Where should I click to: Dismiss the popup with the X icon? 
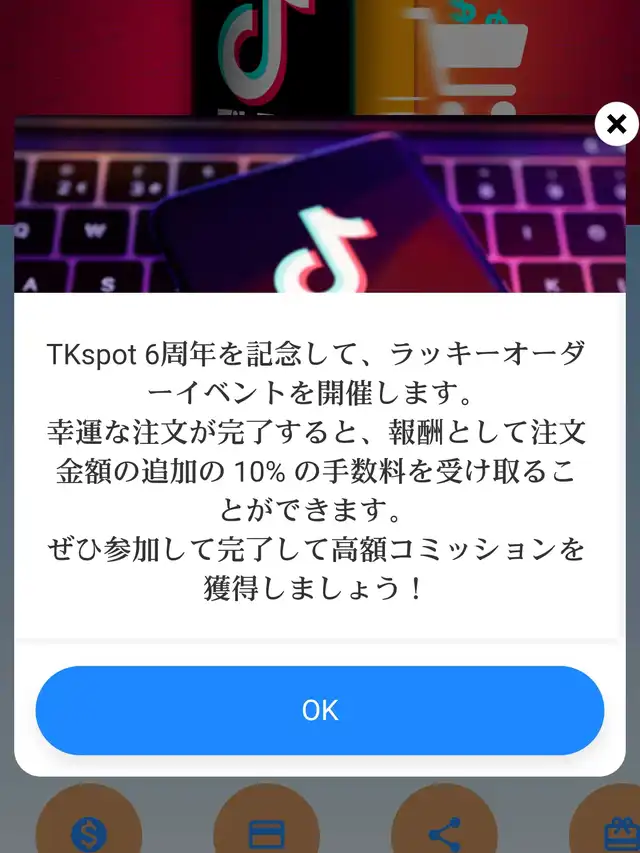click(617, 125)
